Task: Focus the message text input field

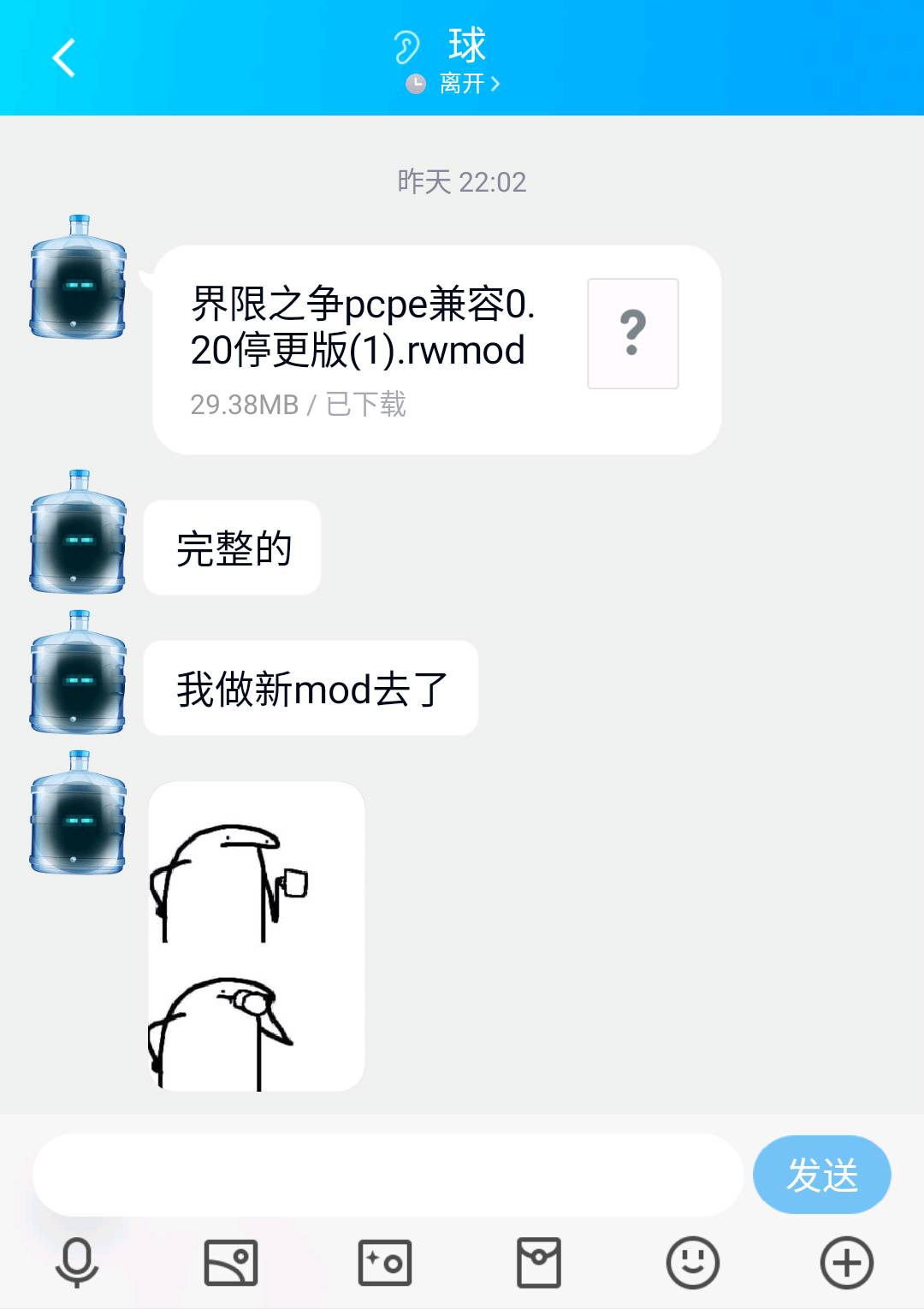Action: coord(387,1175)
